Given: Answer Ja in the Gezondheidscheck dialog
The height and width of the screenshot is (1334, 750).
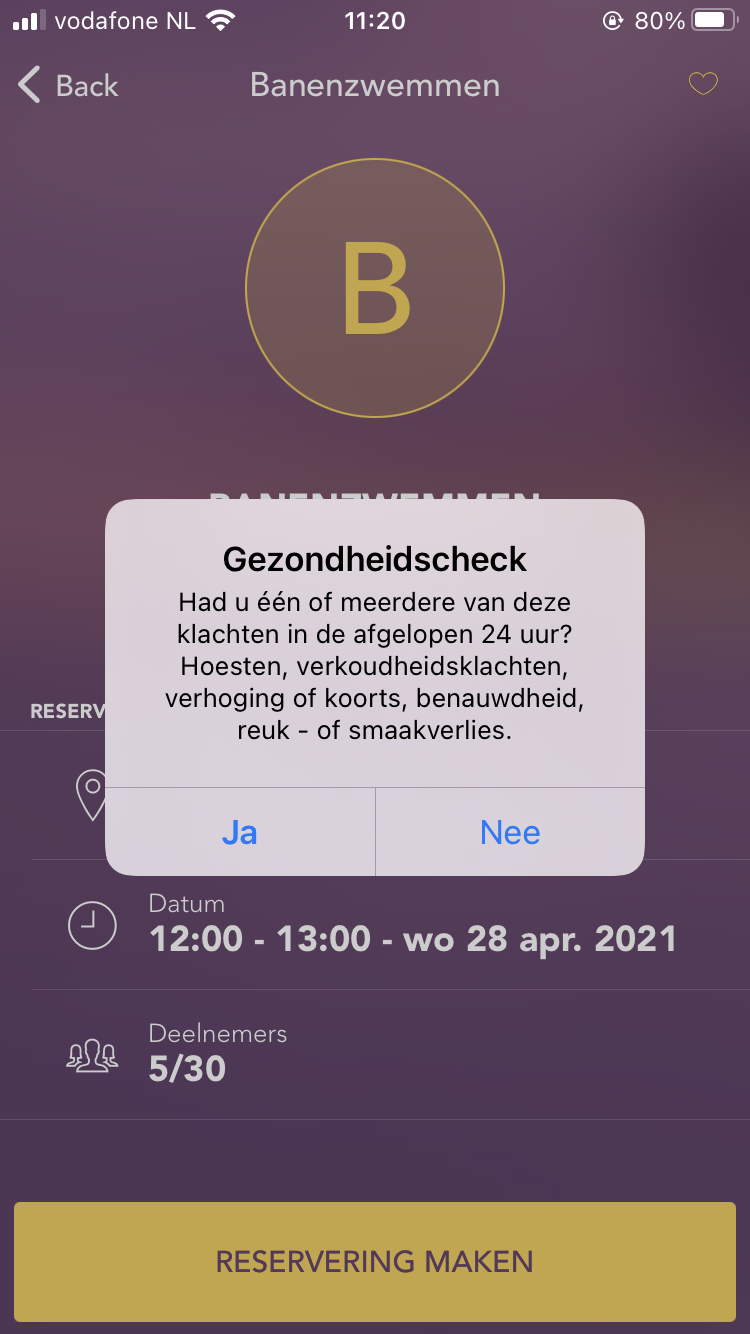Looking at the screenshot, I should tap(240, 832).
